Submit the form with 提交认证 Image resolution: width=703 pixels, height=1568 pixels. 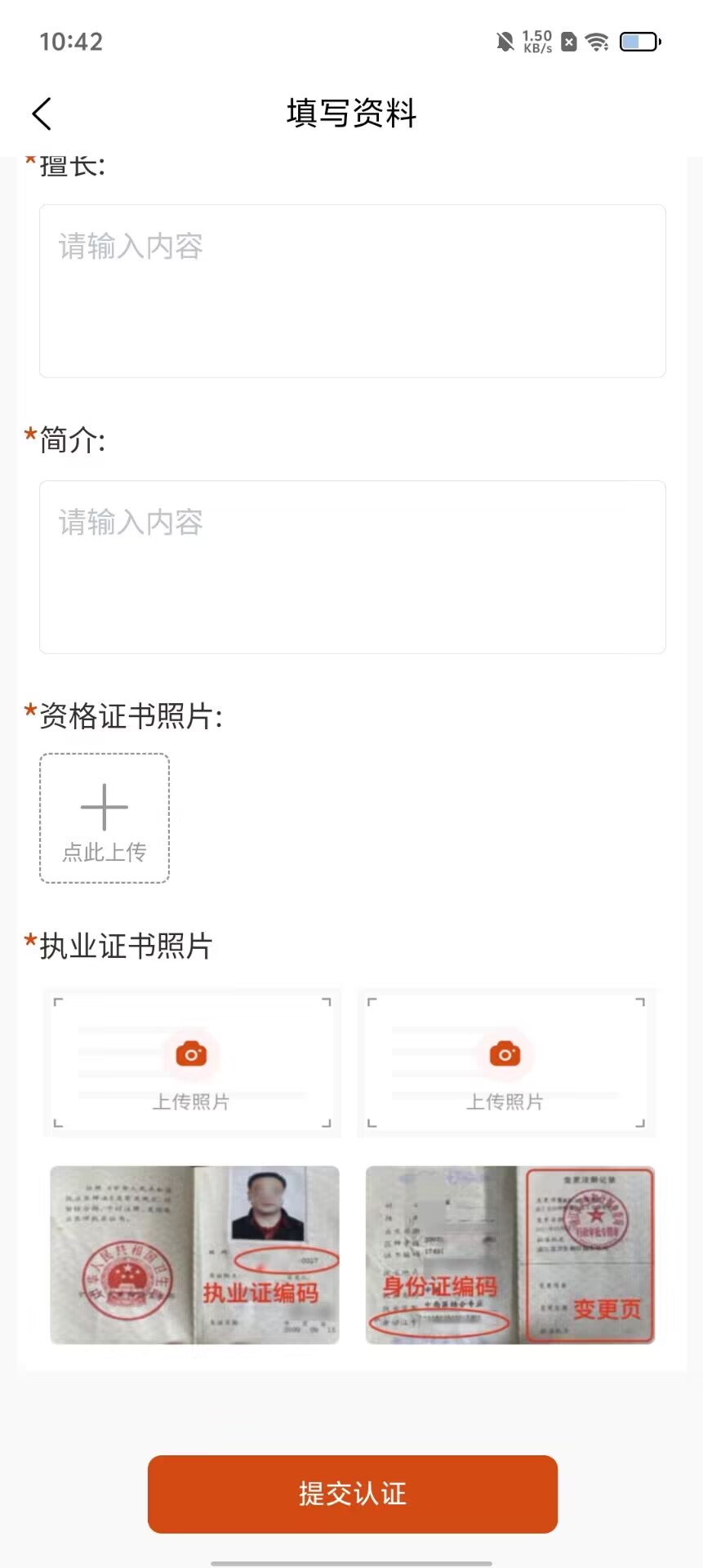tap(352, 1494)
